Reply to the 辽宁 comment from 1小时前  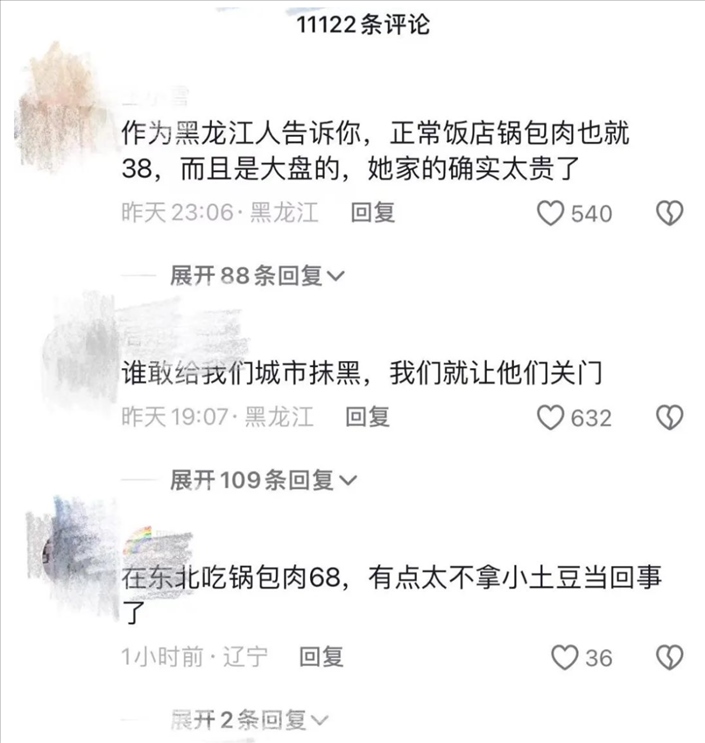(x=322, y=657)
